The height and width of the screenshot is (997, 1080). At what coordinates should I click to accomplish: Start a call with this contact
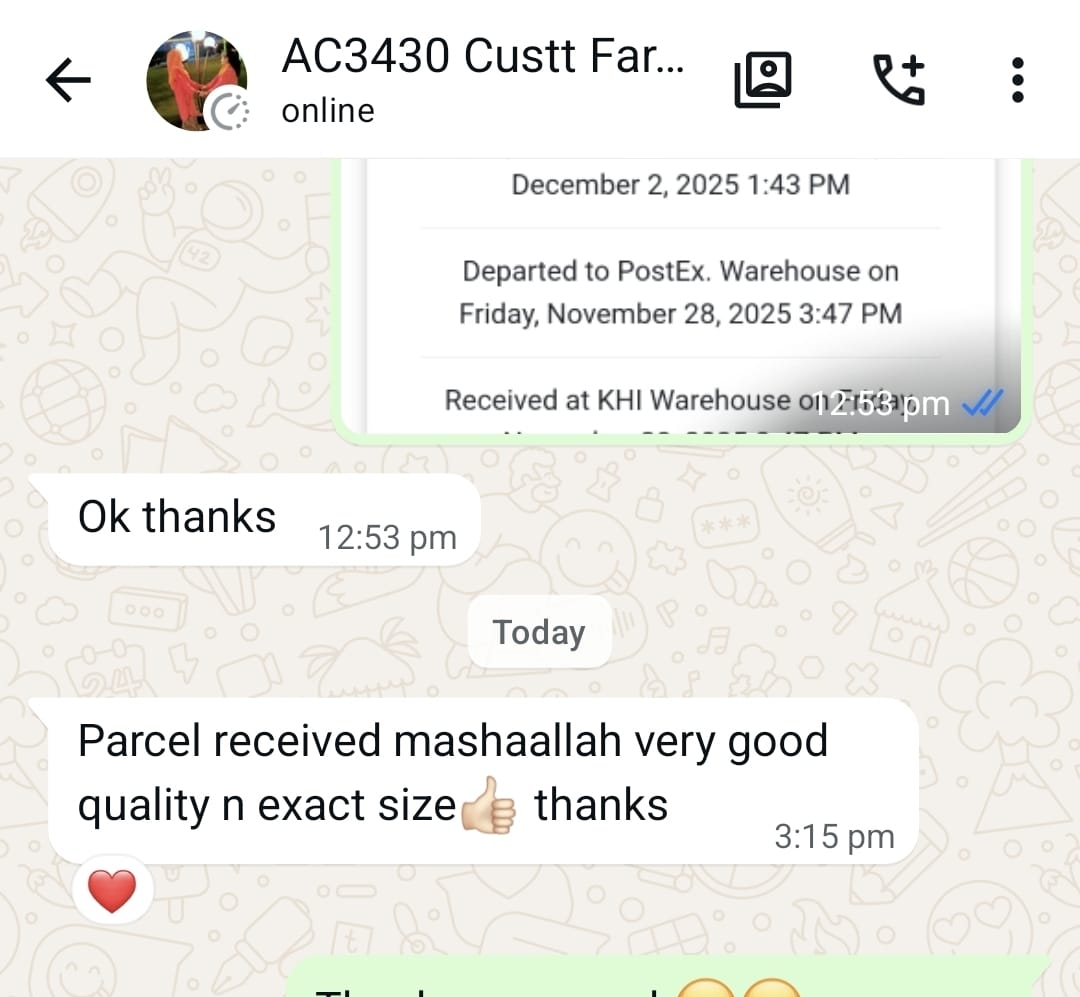click(900, 80)
